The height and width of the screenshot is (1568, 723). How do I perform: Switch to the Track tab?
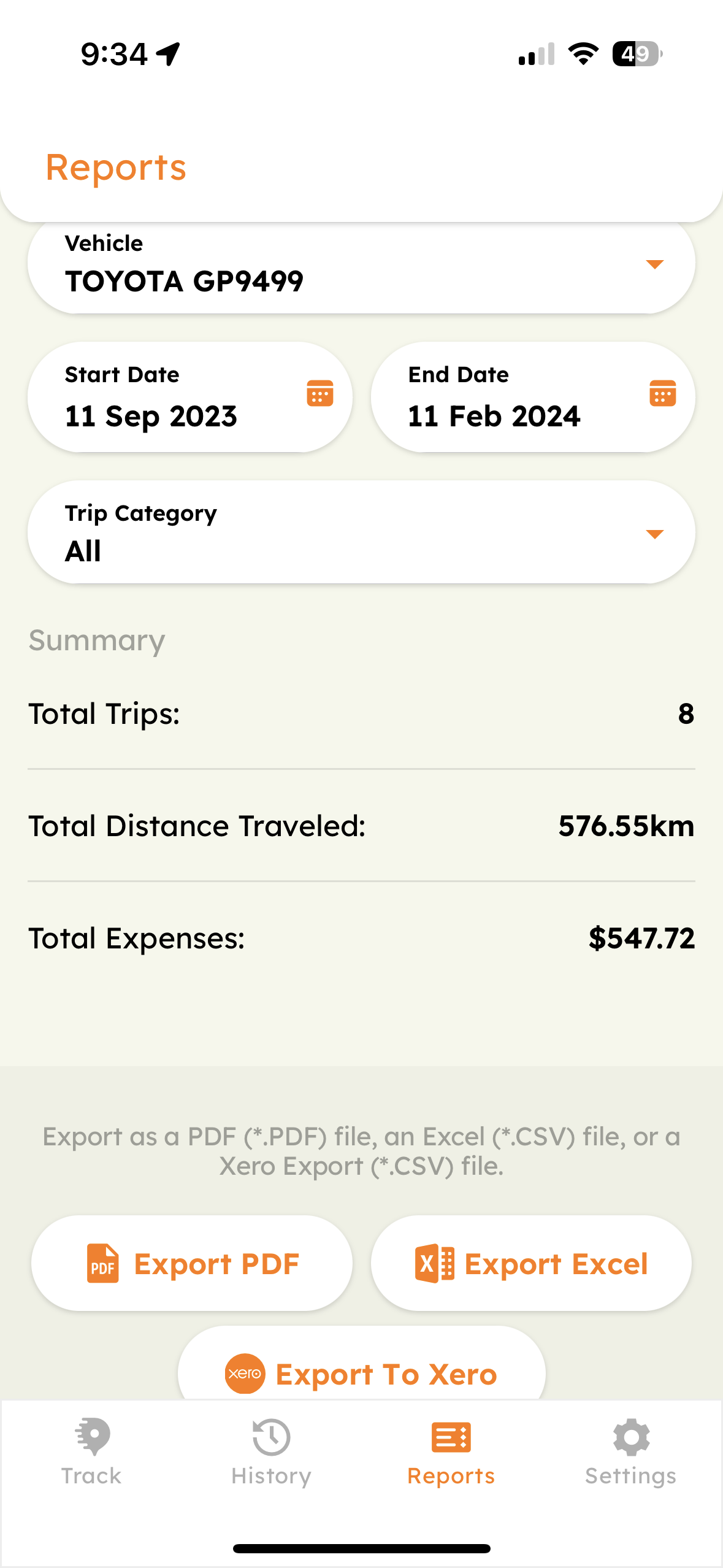(91, 1452)
